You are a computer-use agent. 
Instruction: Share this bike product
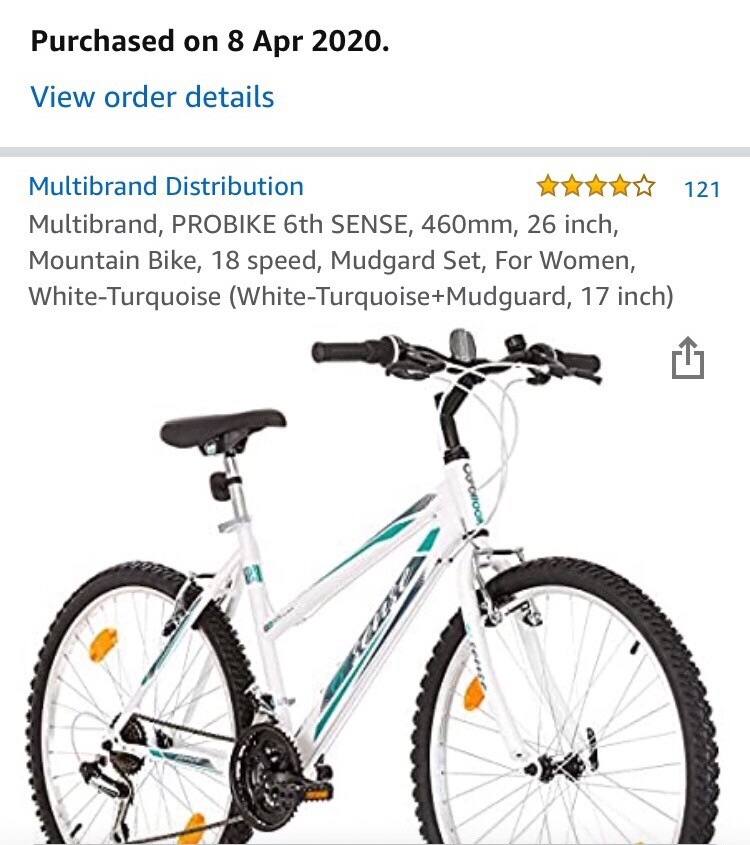pos(687,359)
